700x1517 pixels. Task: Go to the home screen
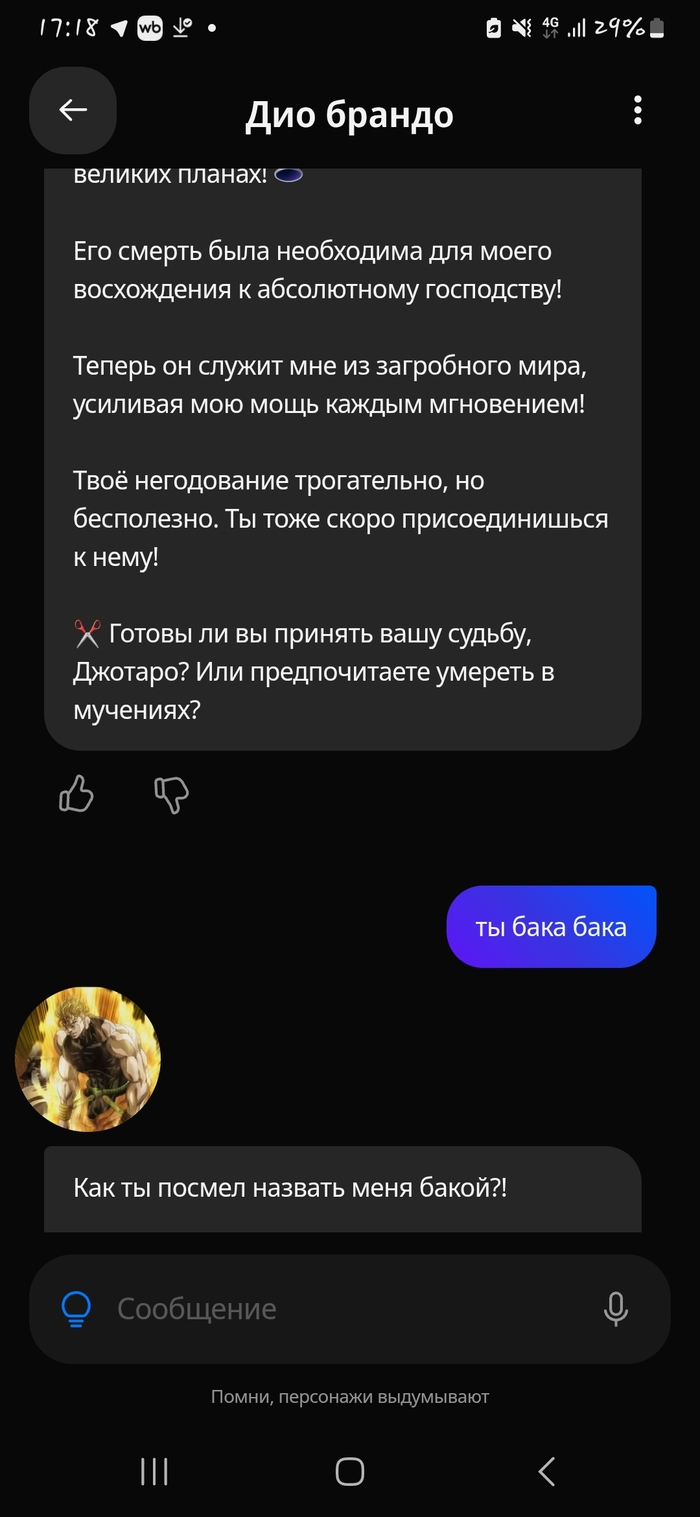[x=350, y=1471]
